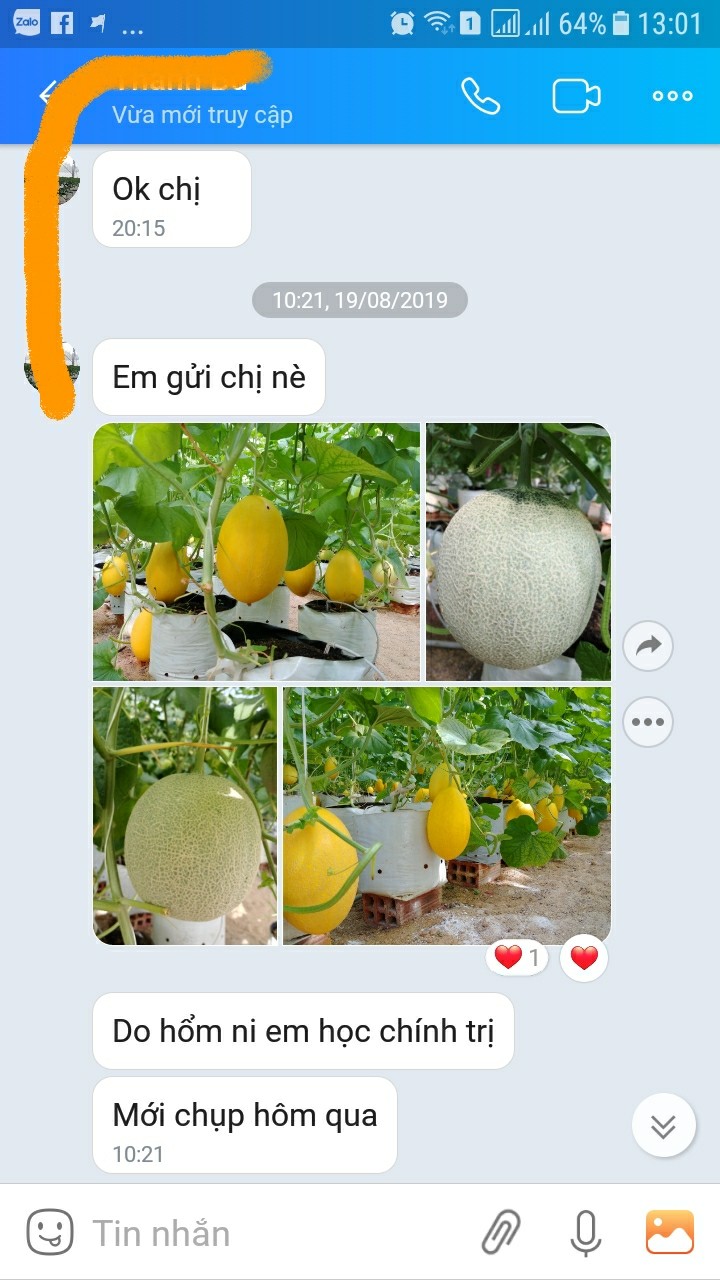This screenshot has width=720, height=1280.
Task: Send a picture from the gallery
Action: [x=669, y=1232]
